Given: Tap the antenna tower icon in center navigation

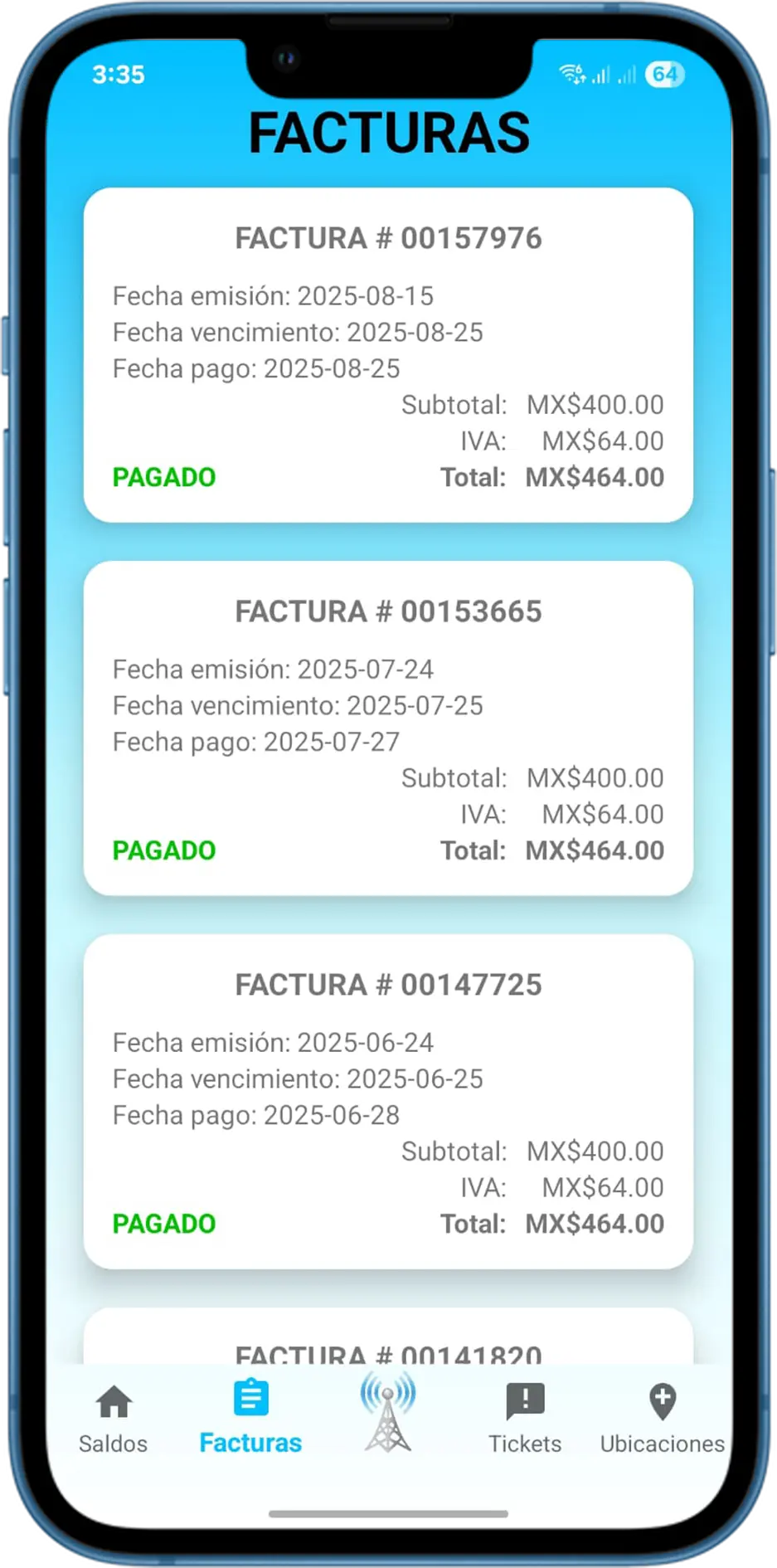Looking at the screenshot, I should click(386, 1410).
